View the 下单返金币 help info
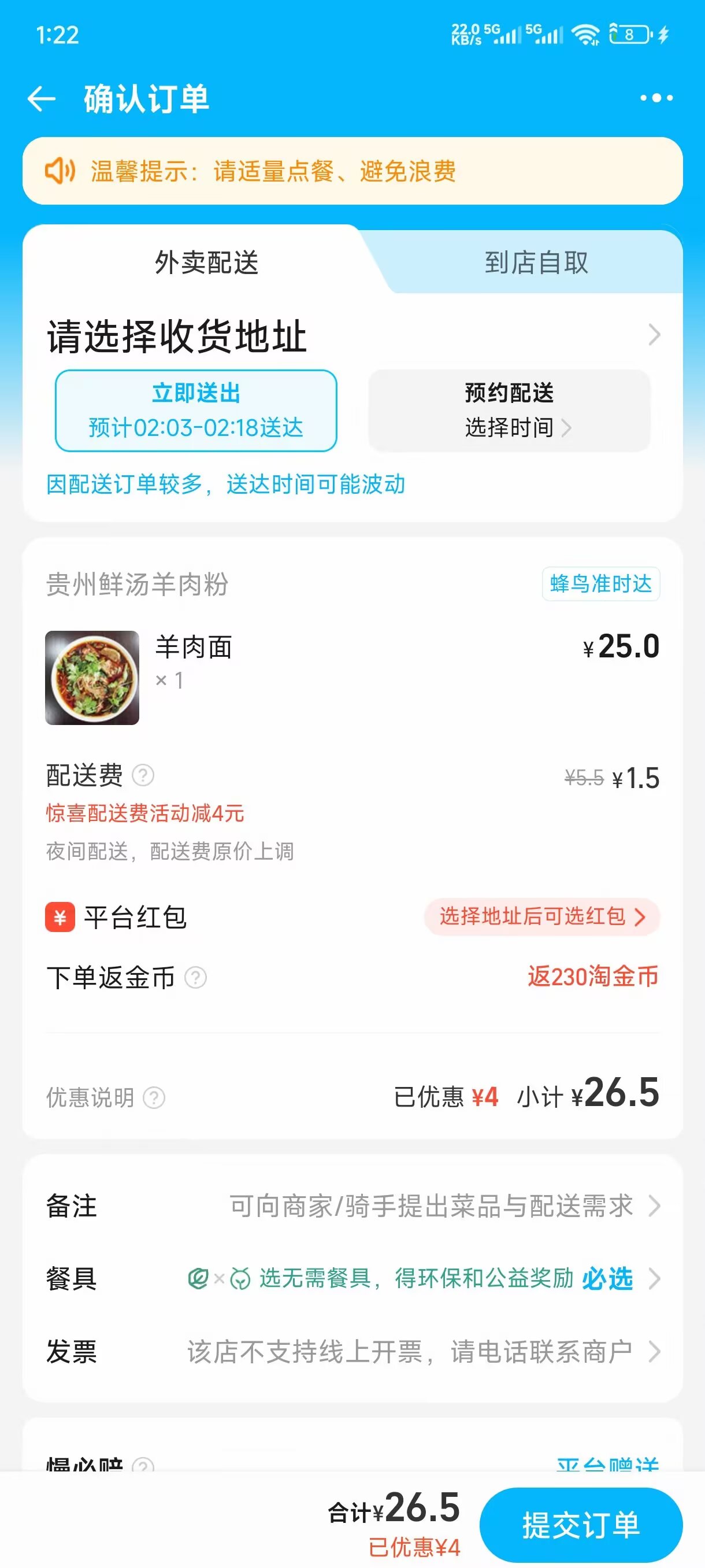The width and height of the screenshot is (705, 1568). tap(195, 978)
